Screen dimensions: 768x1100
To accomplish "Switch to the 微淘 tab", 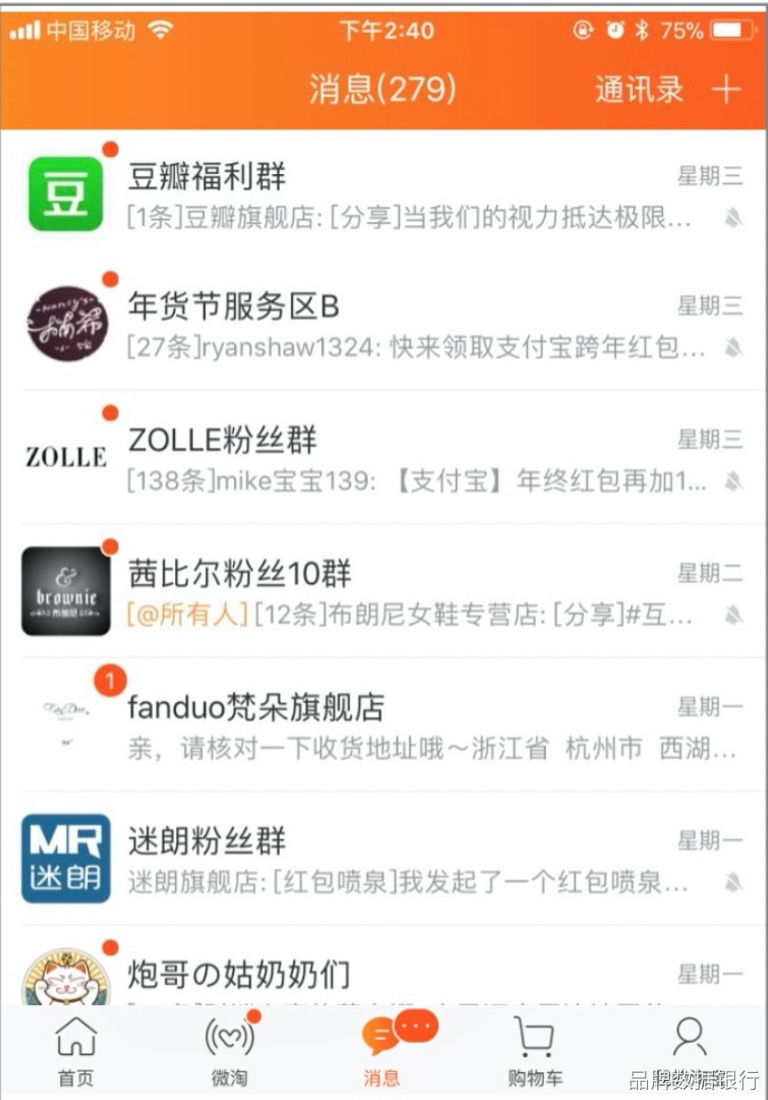I will tap(230, 1050).
